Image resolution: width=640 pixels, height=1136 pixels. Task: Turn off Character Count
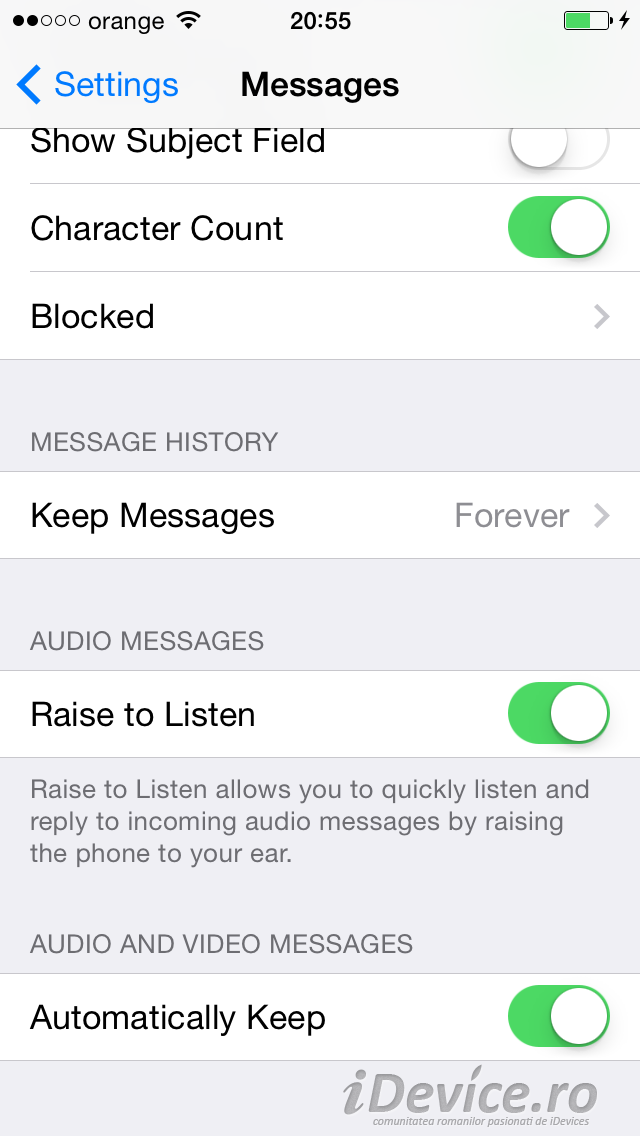[x=558, y=227]
